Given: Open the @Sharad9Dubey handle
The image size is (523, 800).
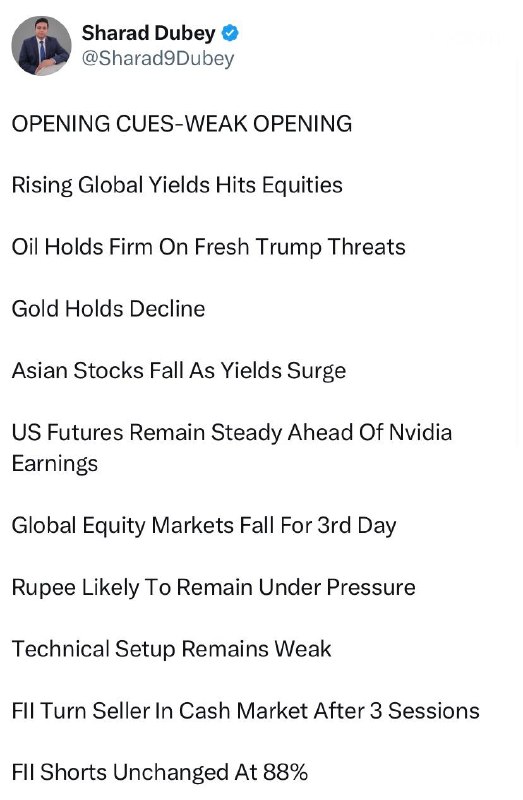Looking at the screenshot, I should (158, 58).
